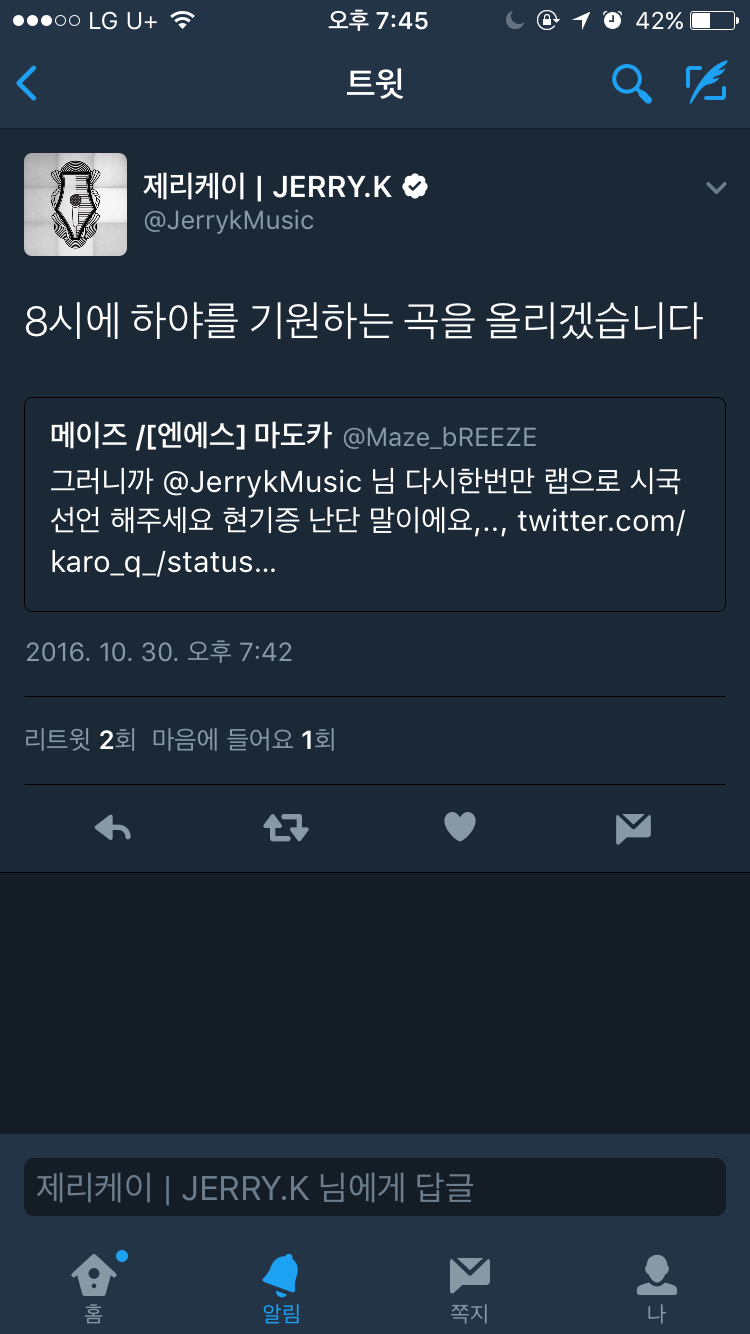This screenshot has height=1334, width=750.
Task: Tap the reply field for JERRY.K
Action: pos(374,1187)
